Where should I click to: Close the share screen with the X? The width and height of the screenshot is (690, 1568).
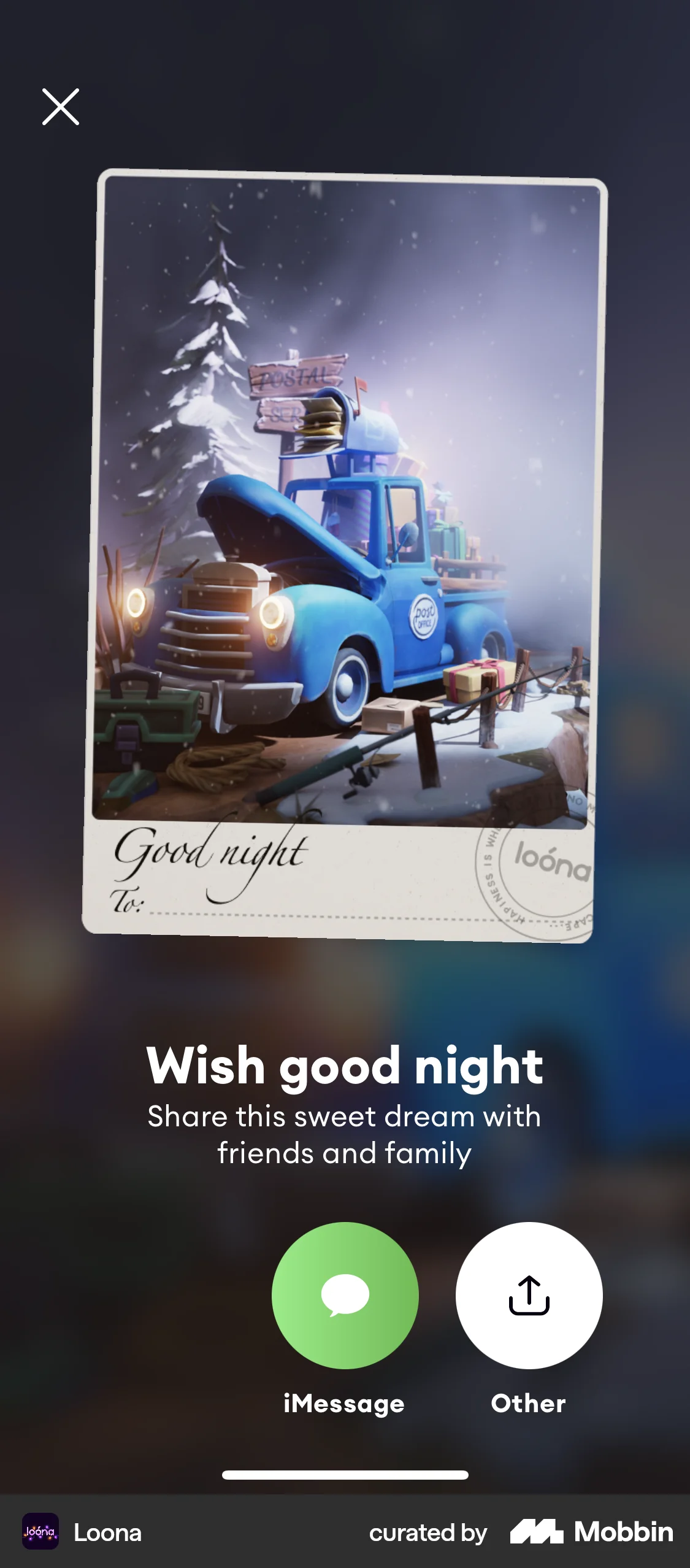(x=61, y=107)
